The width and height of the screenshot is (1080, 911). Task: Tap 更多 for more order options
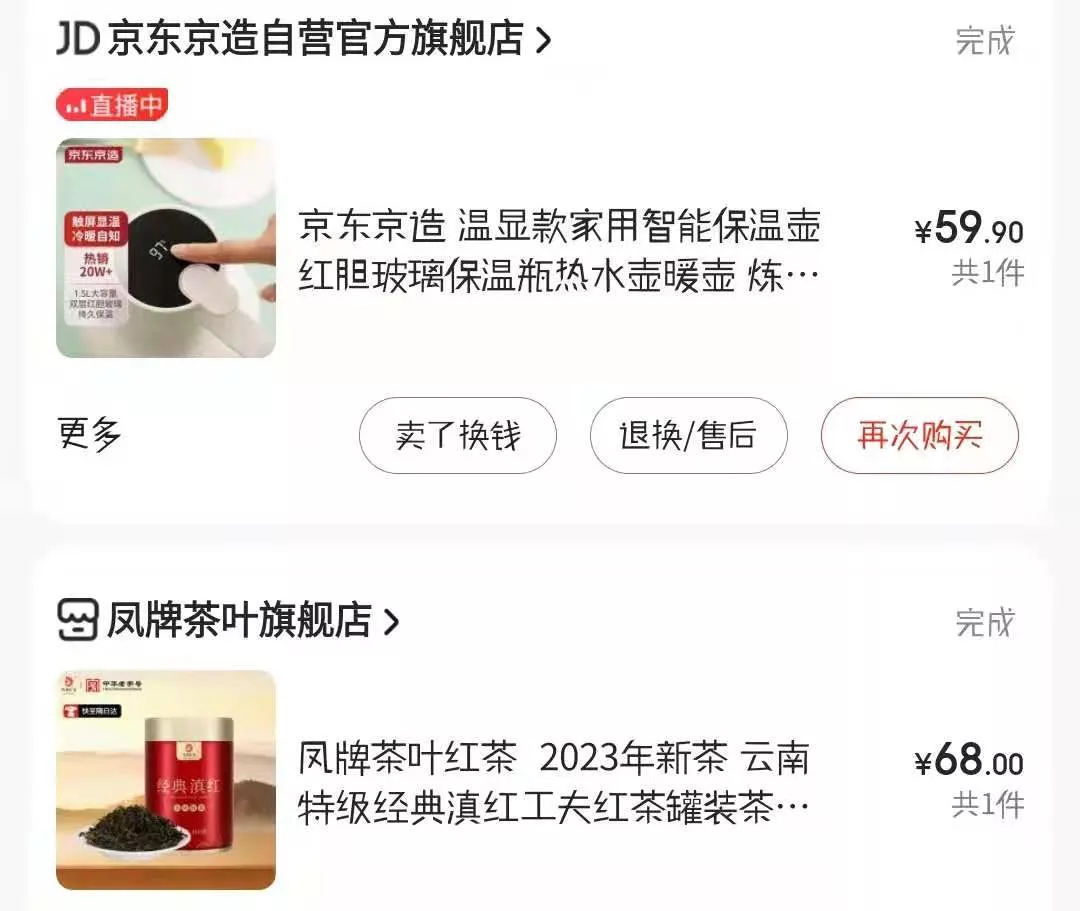(89, 435)
